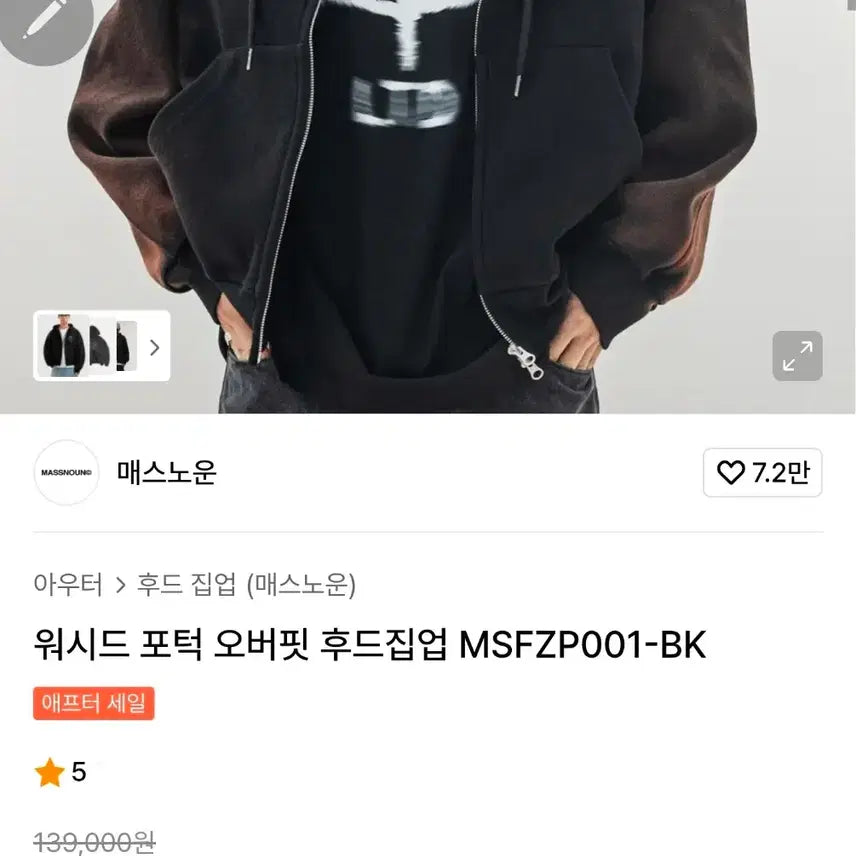856x856 pixels.
Task: Go to the 아우터 category
Action: point(68,584)
